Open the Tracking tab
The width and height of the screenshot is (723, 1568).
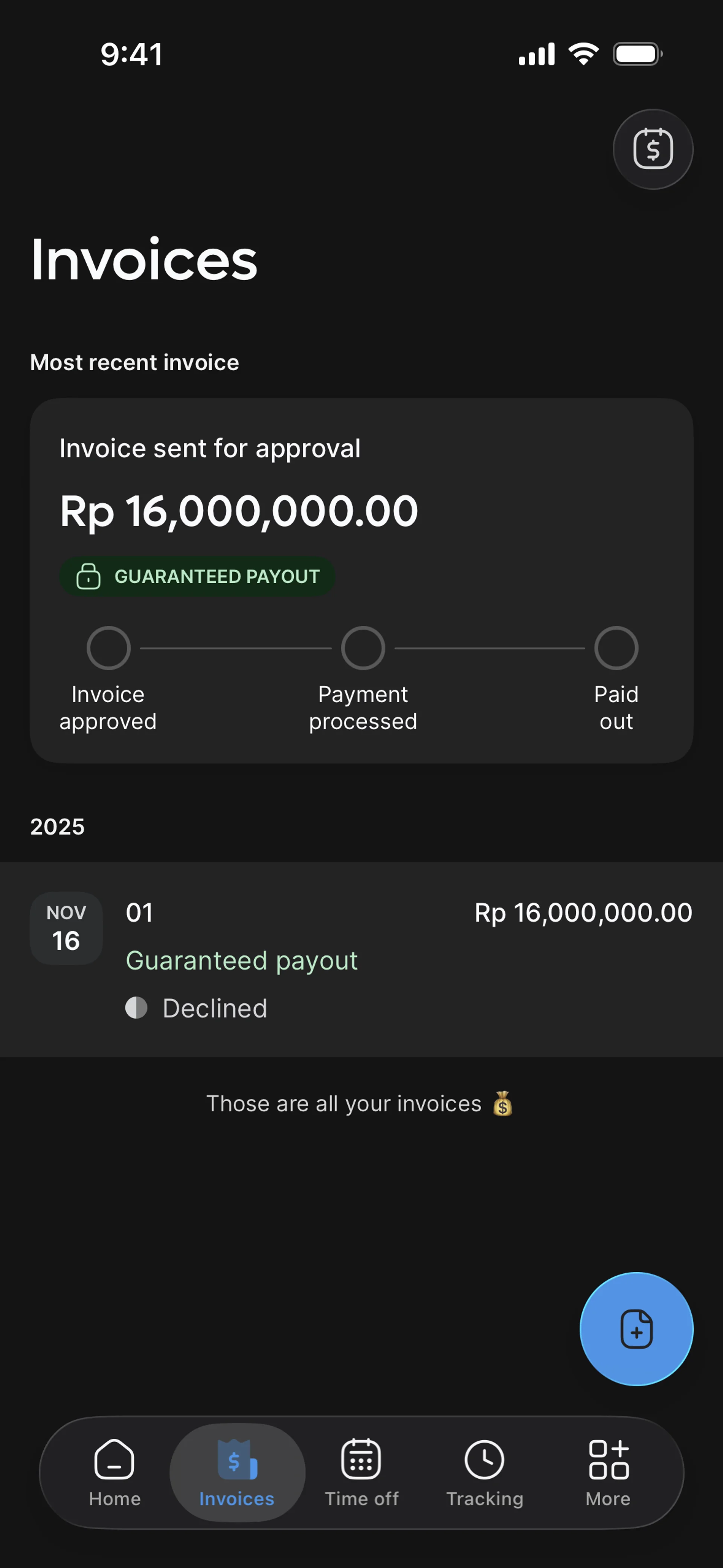pos(484,1472)
